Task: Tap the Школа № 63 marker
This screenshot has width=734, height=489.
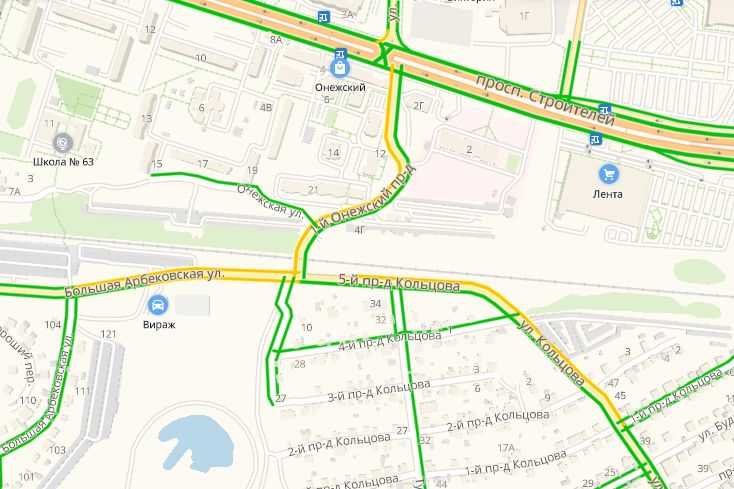Action: [62, 142]
